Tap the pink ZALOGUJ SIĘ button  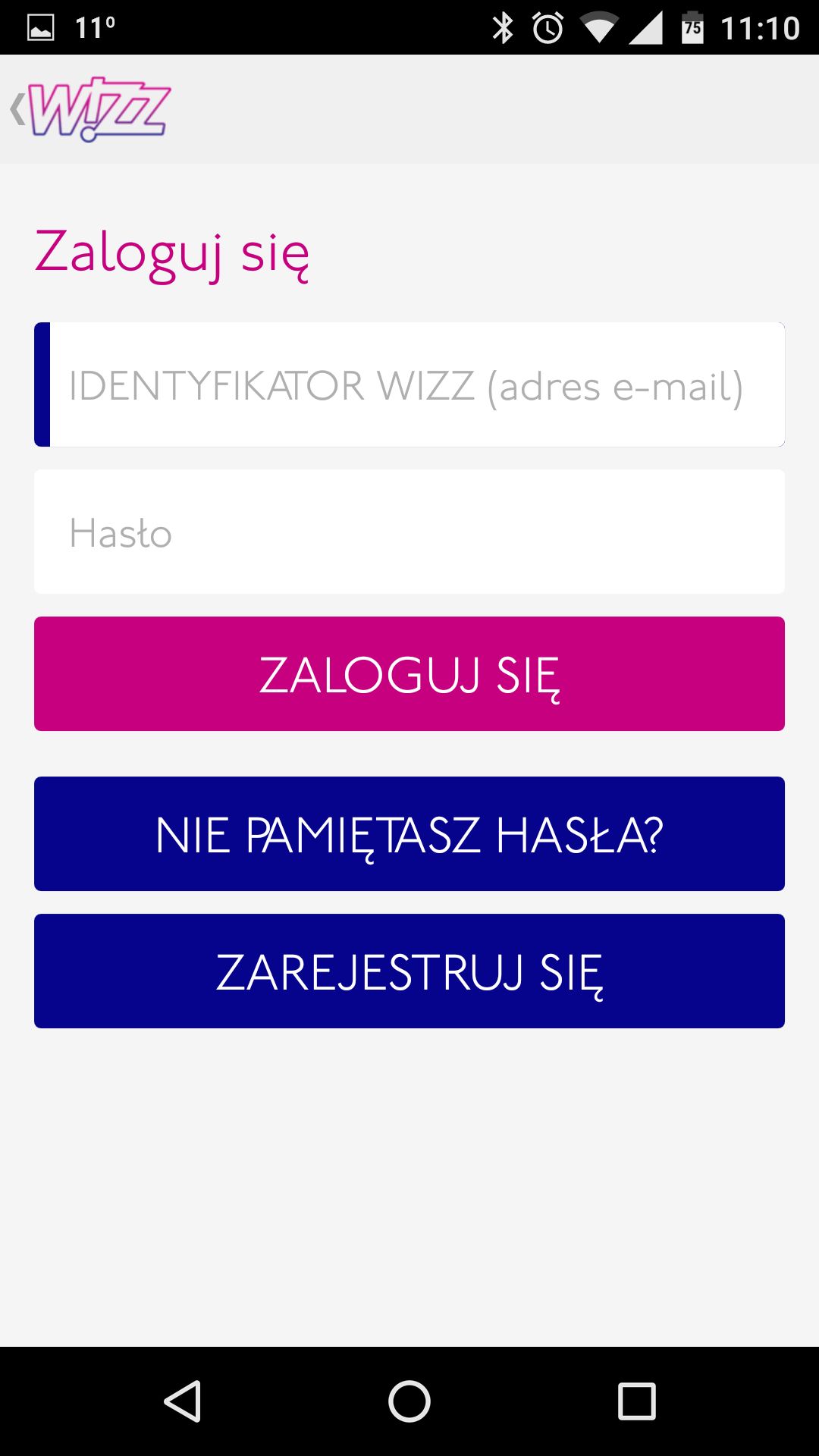coord(409,673)
